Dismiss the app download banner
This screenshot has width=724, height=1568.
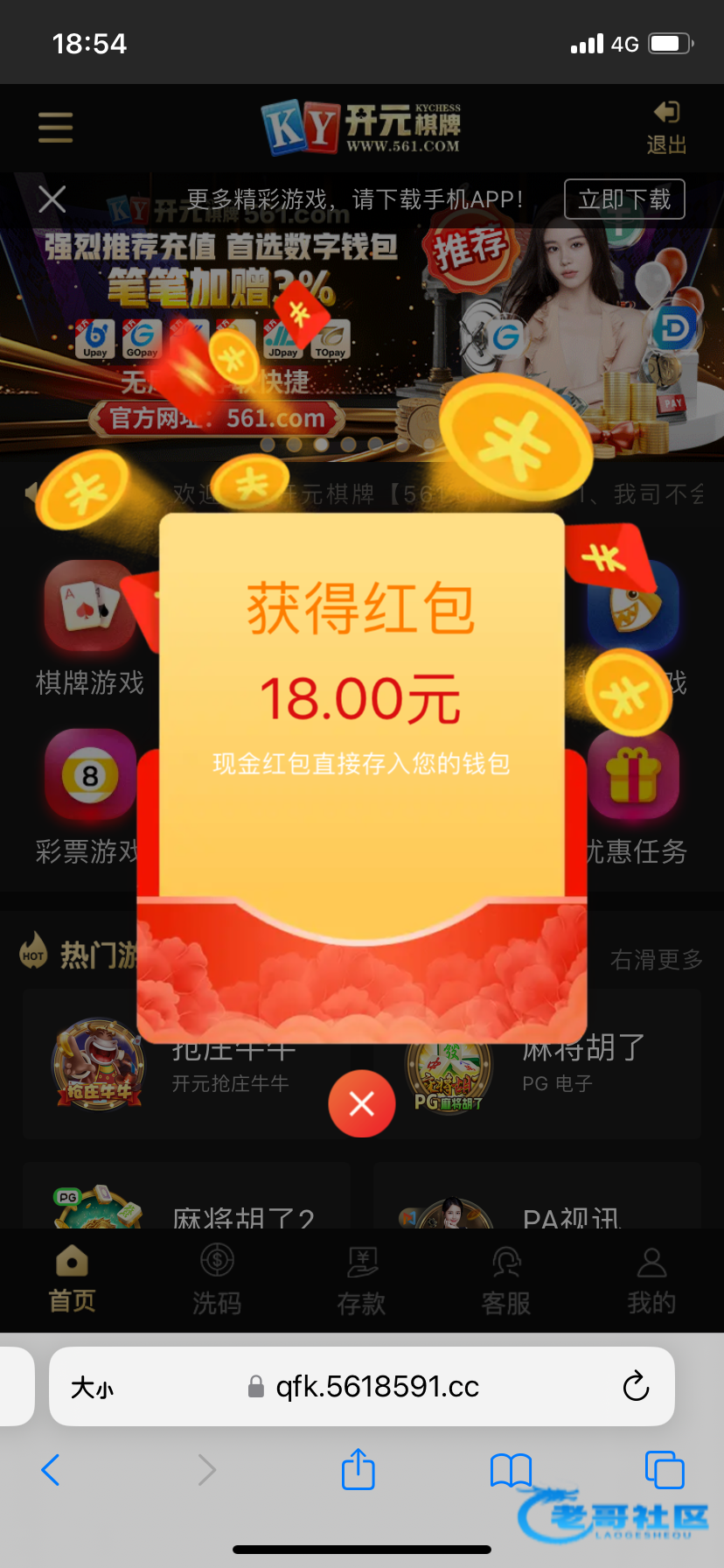point(52,199)
